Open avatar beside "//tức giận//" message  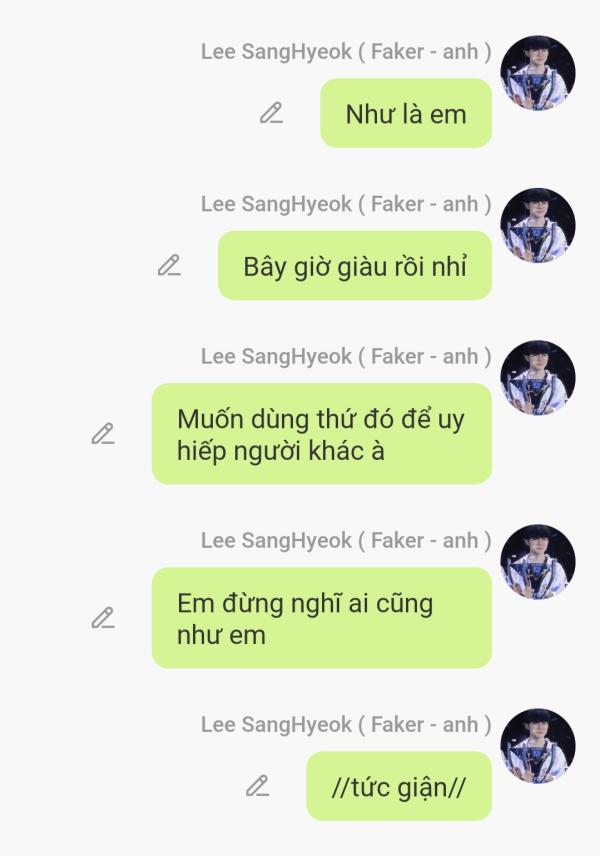(537, 746)
